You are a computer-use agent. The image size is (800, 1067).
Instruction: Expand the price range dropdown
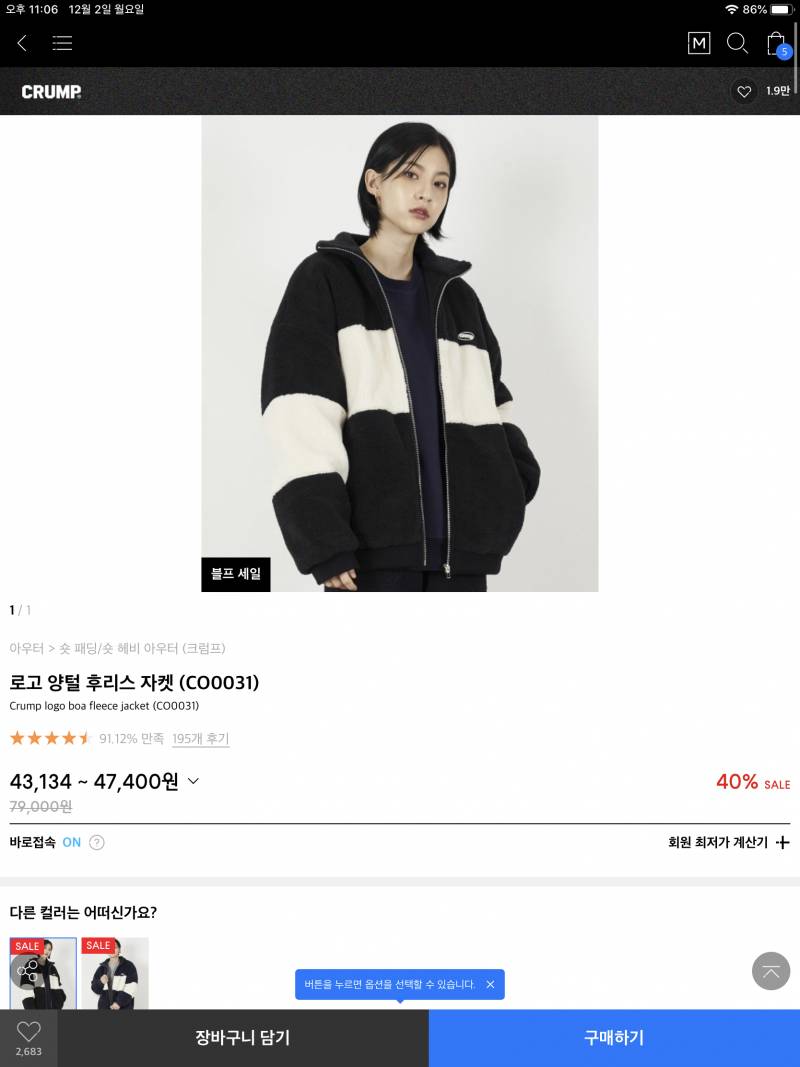click(x=194, y=781)
